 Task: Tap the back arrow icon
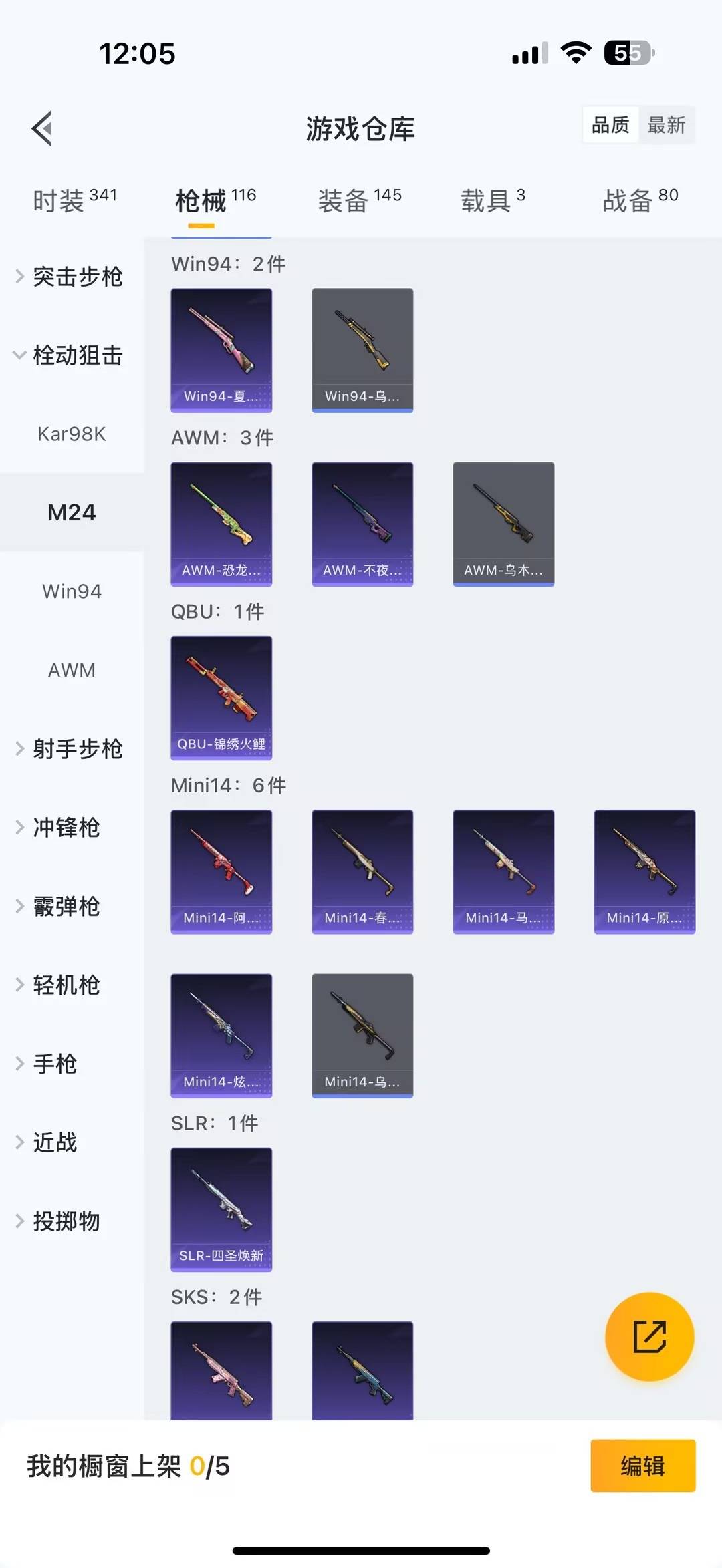(41, 129)
